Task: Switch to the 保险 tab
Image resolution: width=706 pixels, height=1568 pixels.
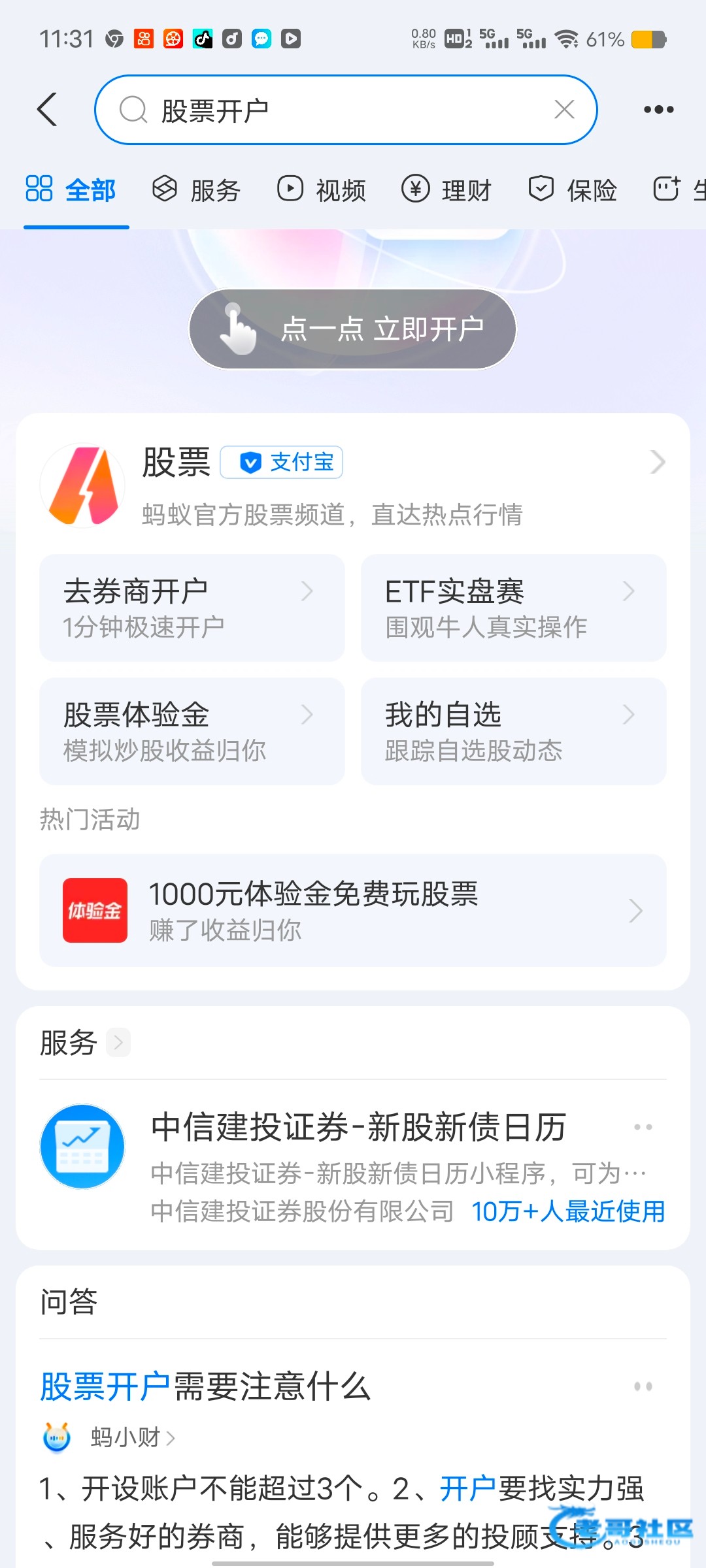Action: click(x=573, y=190)
